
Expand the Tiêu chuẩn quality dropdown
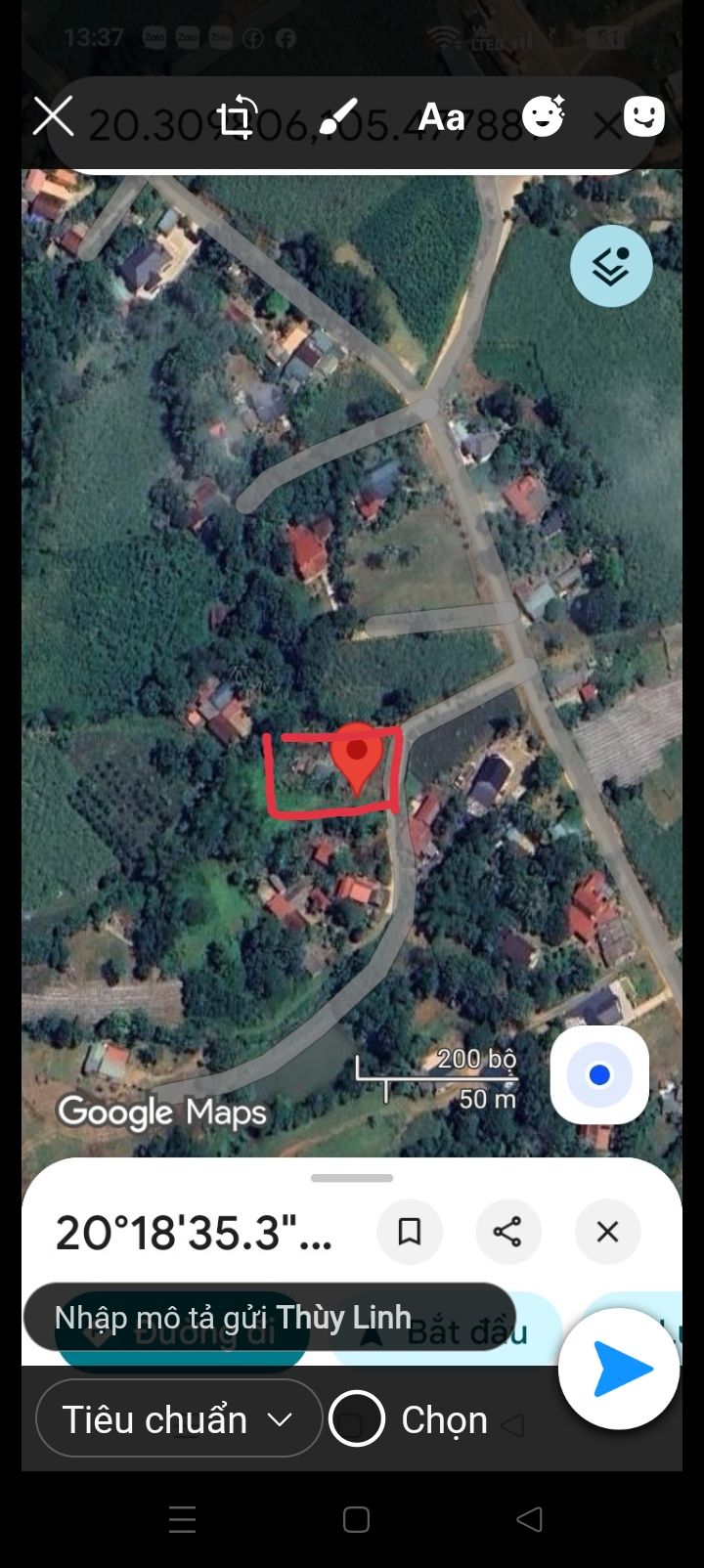click(179, 1418)
